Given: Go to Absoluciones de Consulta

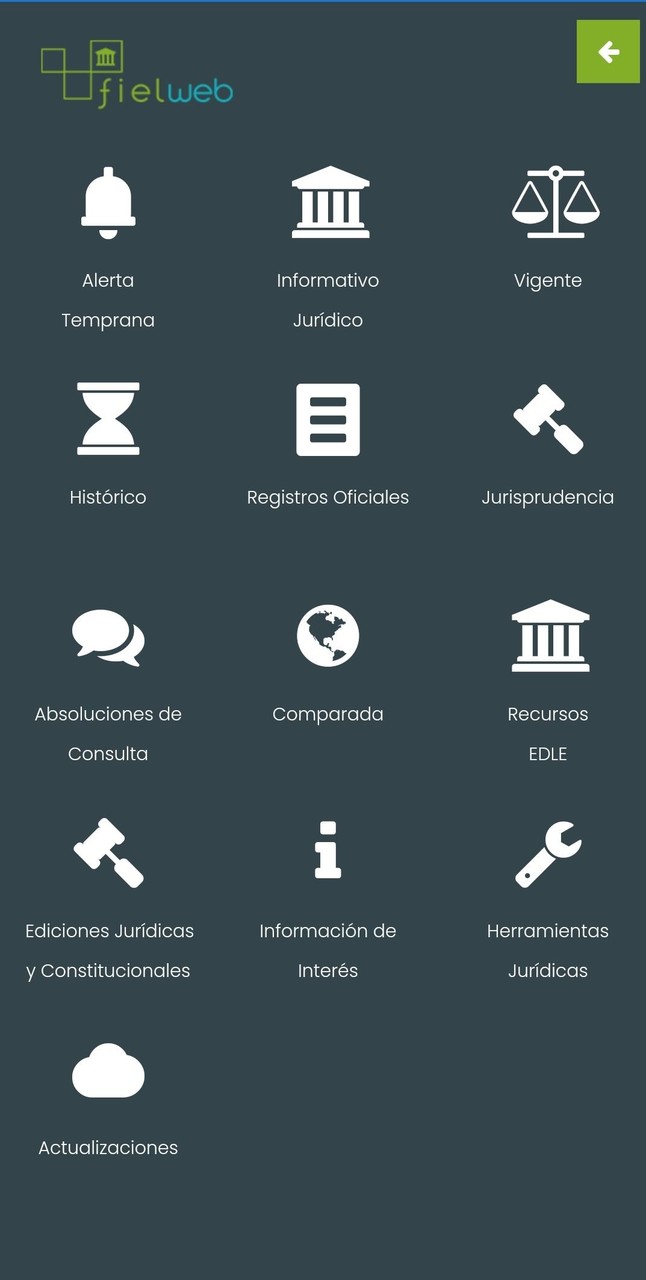Looking at the screenshot, I should click(108, 637).
